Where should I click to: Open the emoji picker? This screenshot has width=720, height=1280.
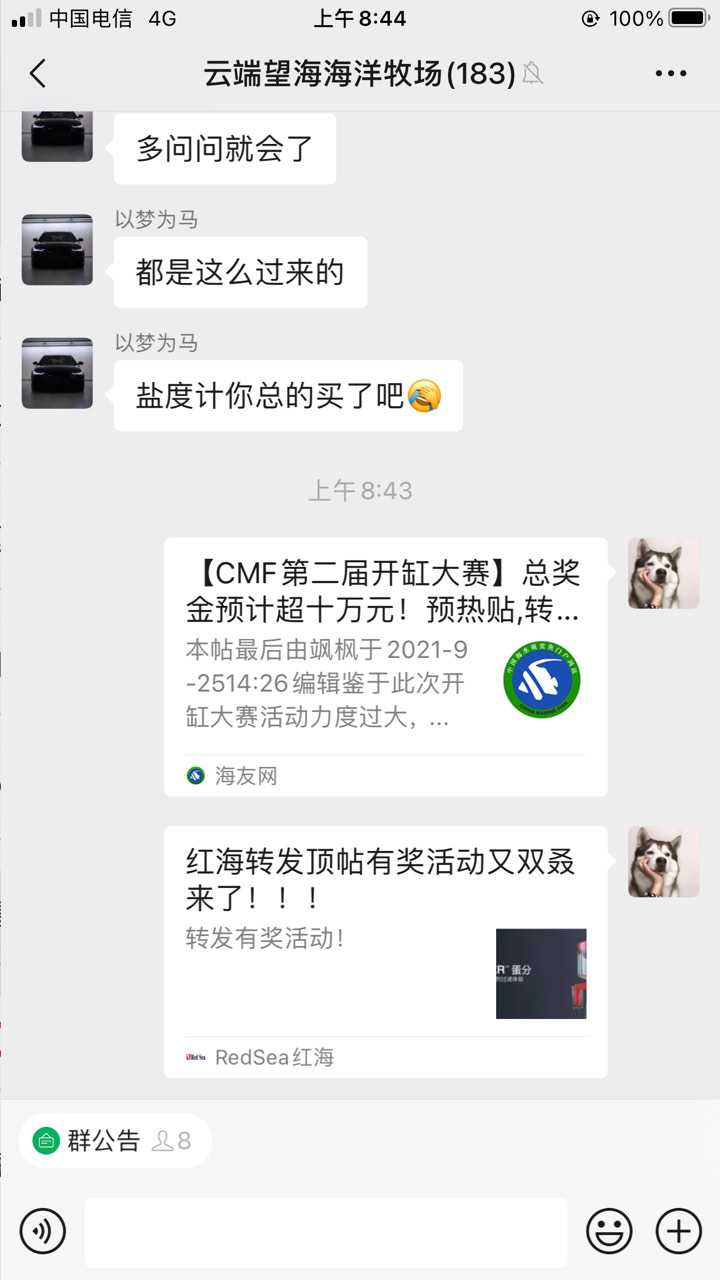tap(608, 1230)
